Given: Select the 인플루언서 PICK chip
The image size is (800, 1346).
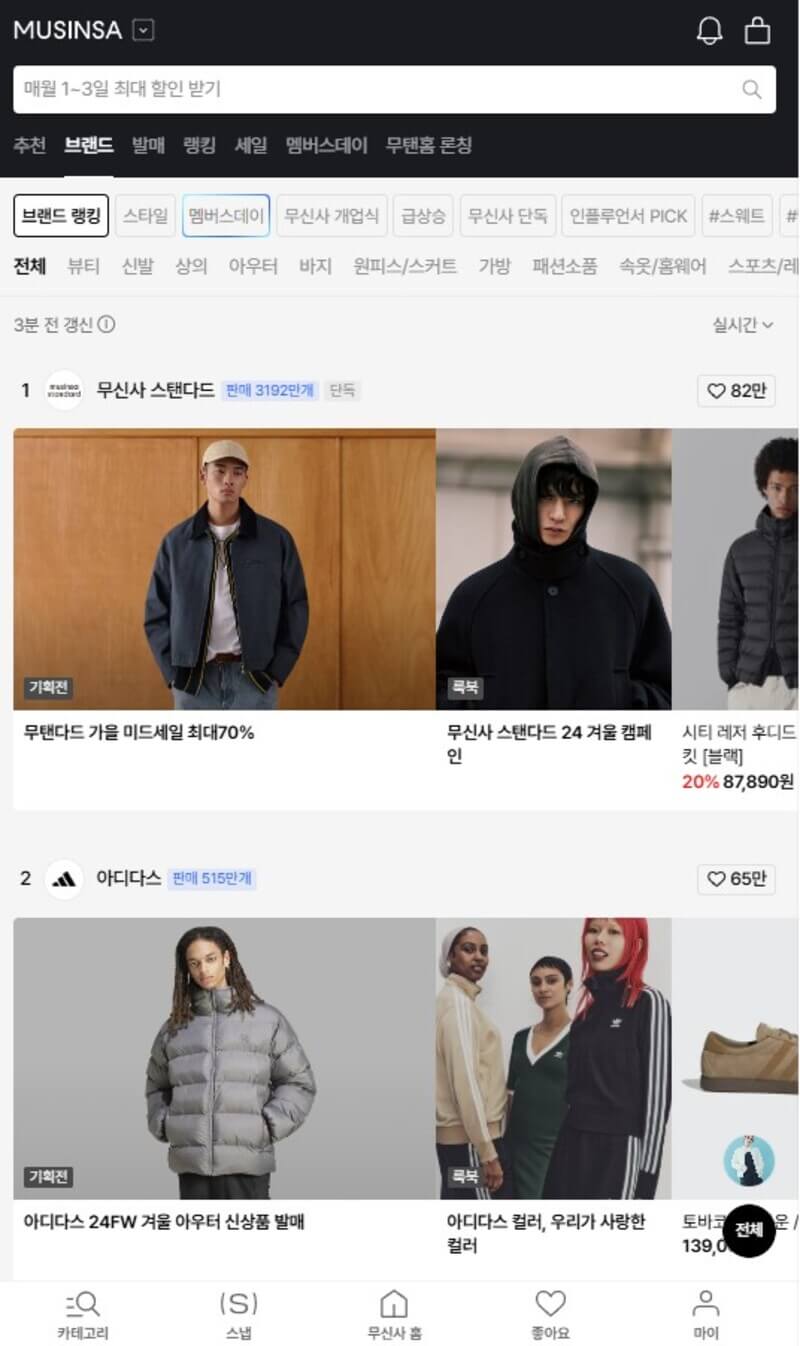Looking at the screenshot, I should coord(628,215).
